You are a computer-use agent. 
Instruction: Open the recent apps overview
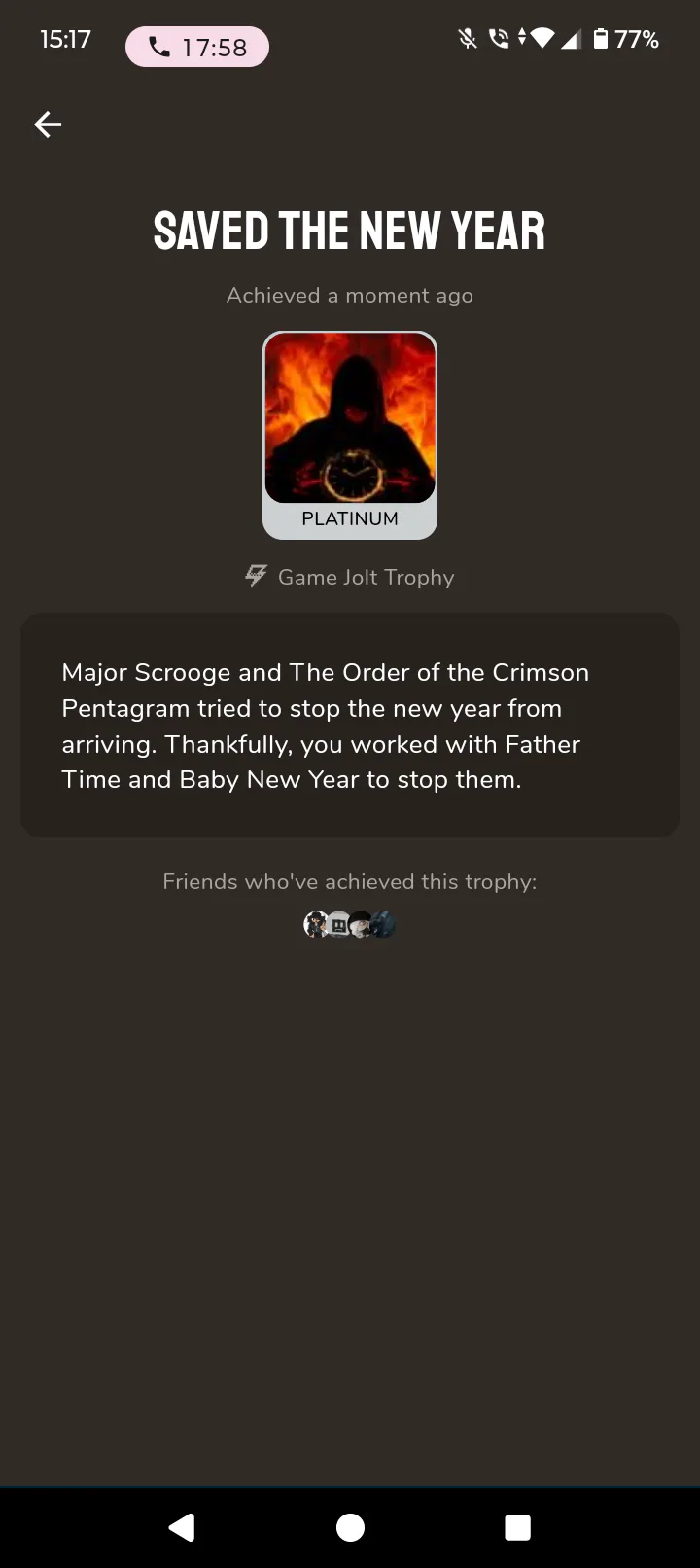tap(518, 1527)
